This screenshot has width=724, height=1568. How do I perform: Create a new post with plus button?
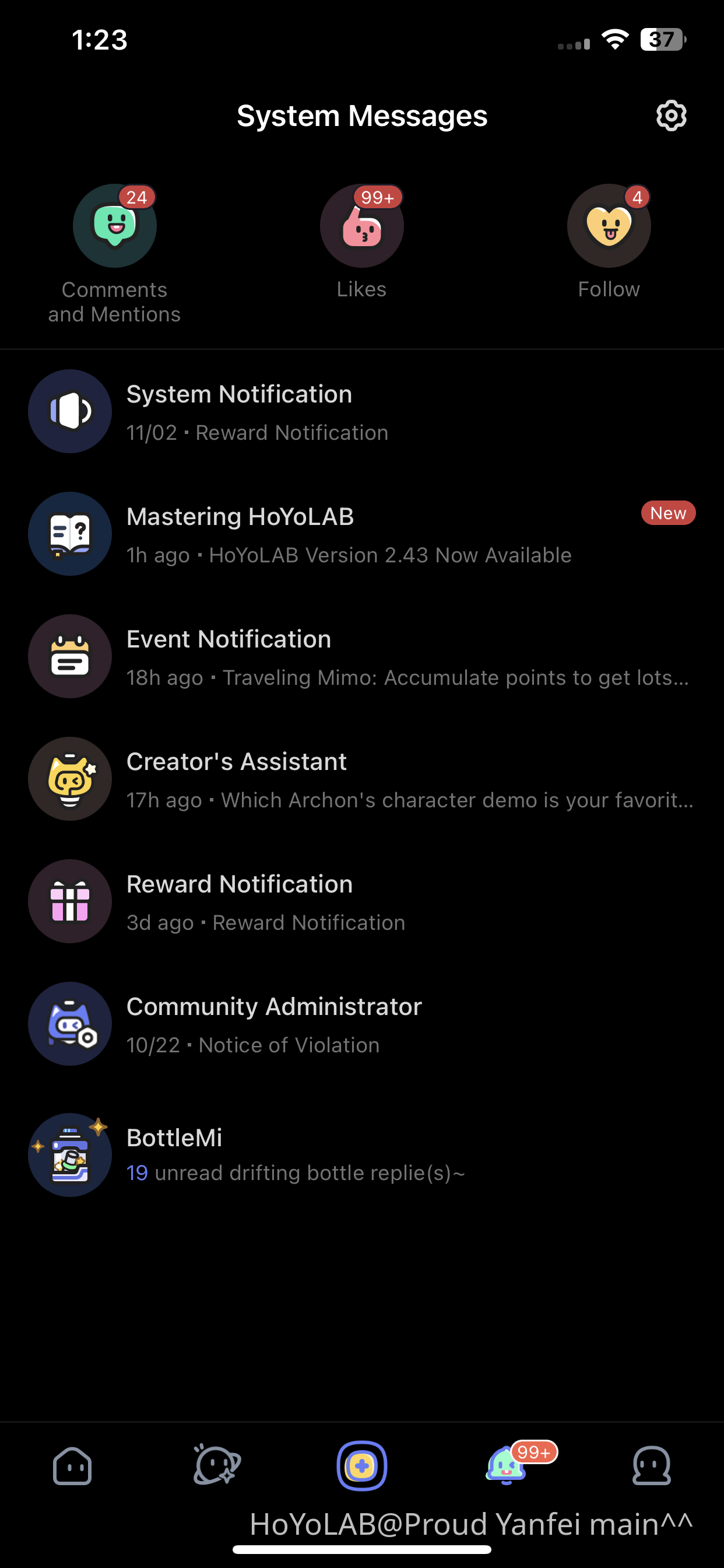[361, 1466]
